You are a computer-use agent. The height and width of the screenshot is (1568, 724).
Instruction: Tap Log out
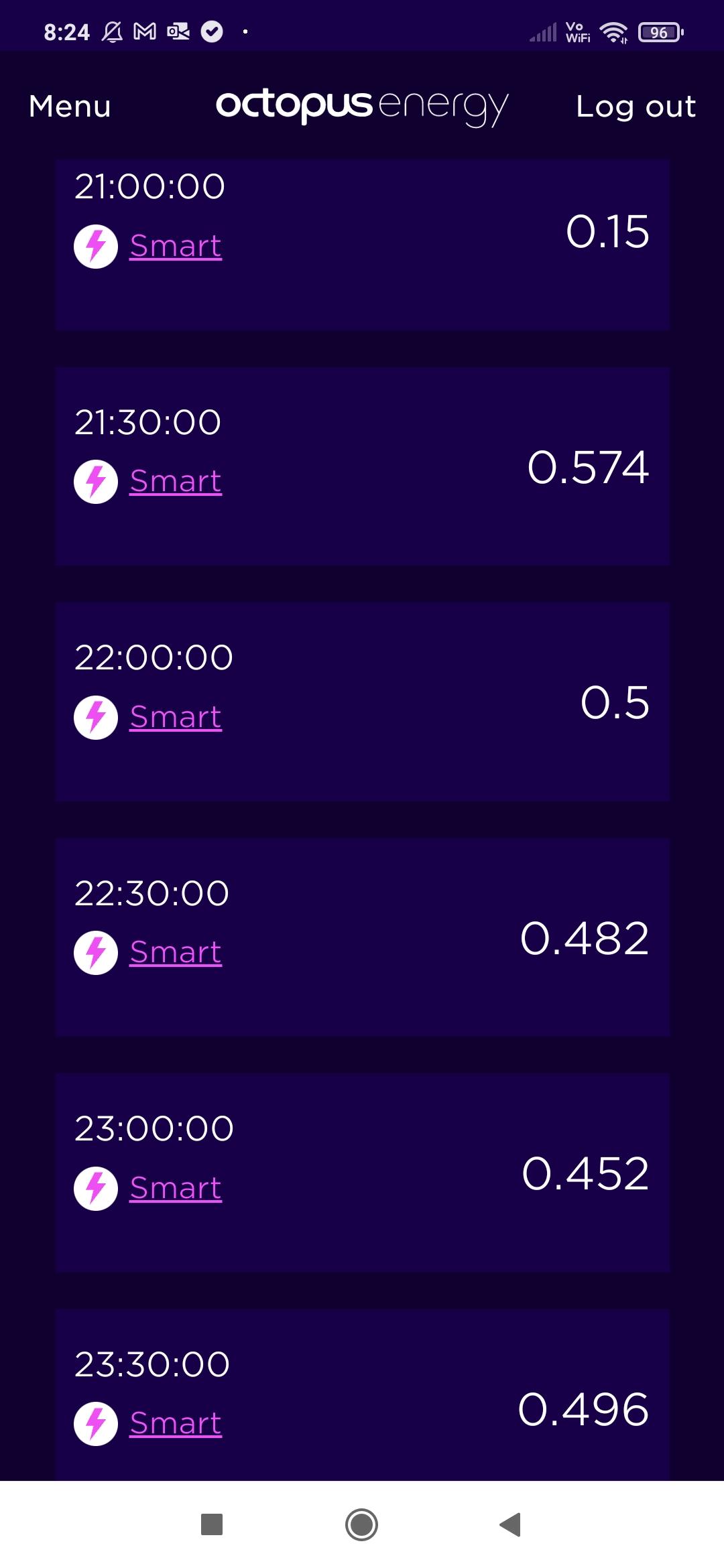click(636, 107)
